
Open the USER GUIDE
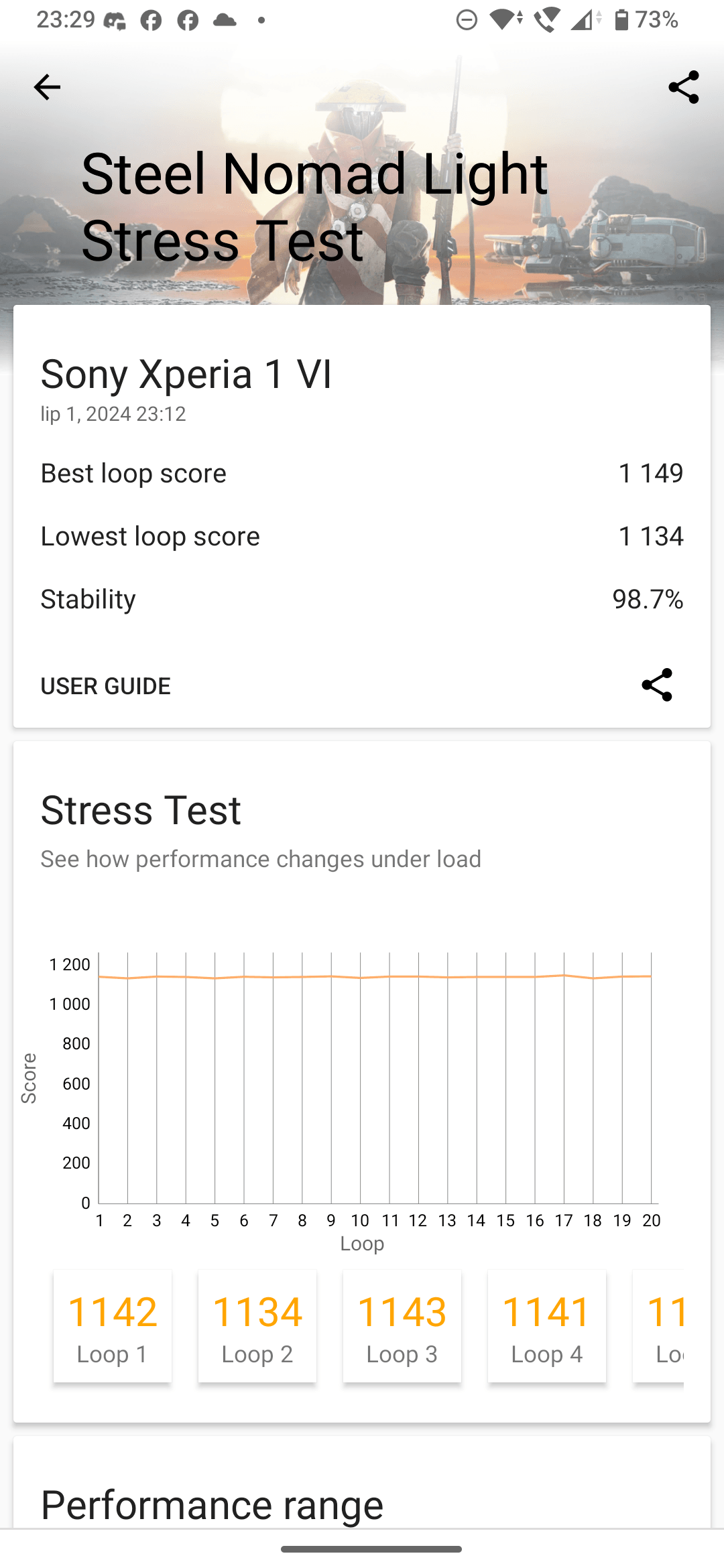coord(106,685)
